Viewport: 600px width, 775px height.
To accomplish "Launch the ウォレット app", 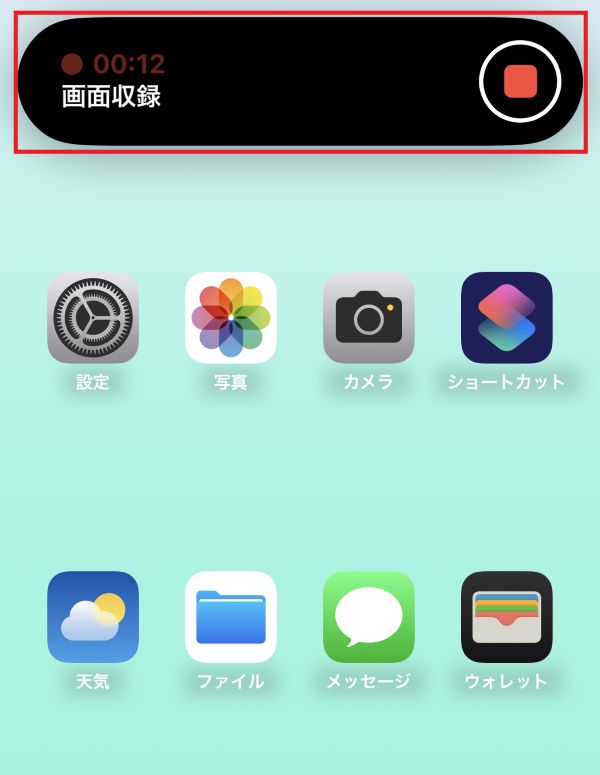I will click(506, 617).
